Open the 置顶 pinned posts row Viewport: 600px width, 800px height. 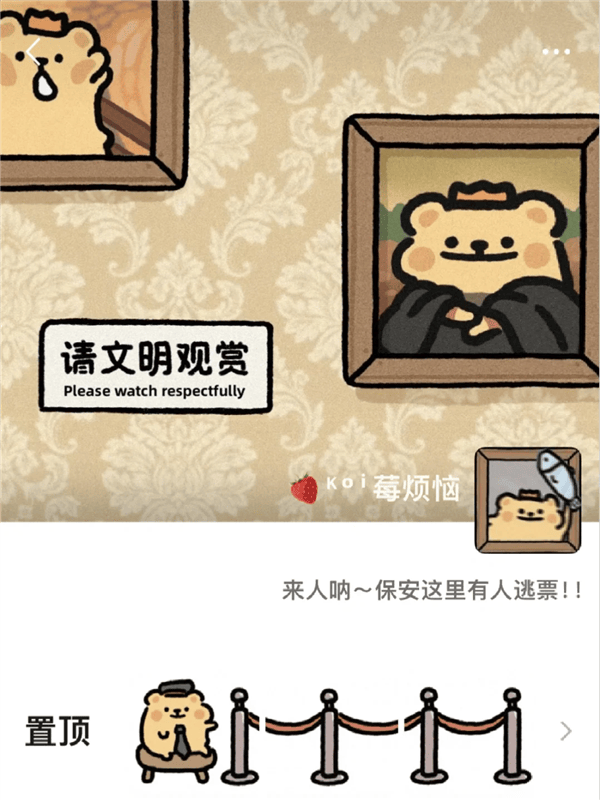pyautogui.click(x=300, y=731)
